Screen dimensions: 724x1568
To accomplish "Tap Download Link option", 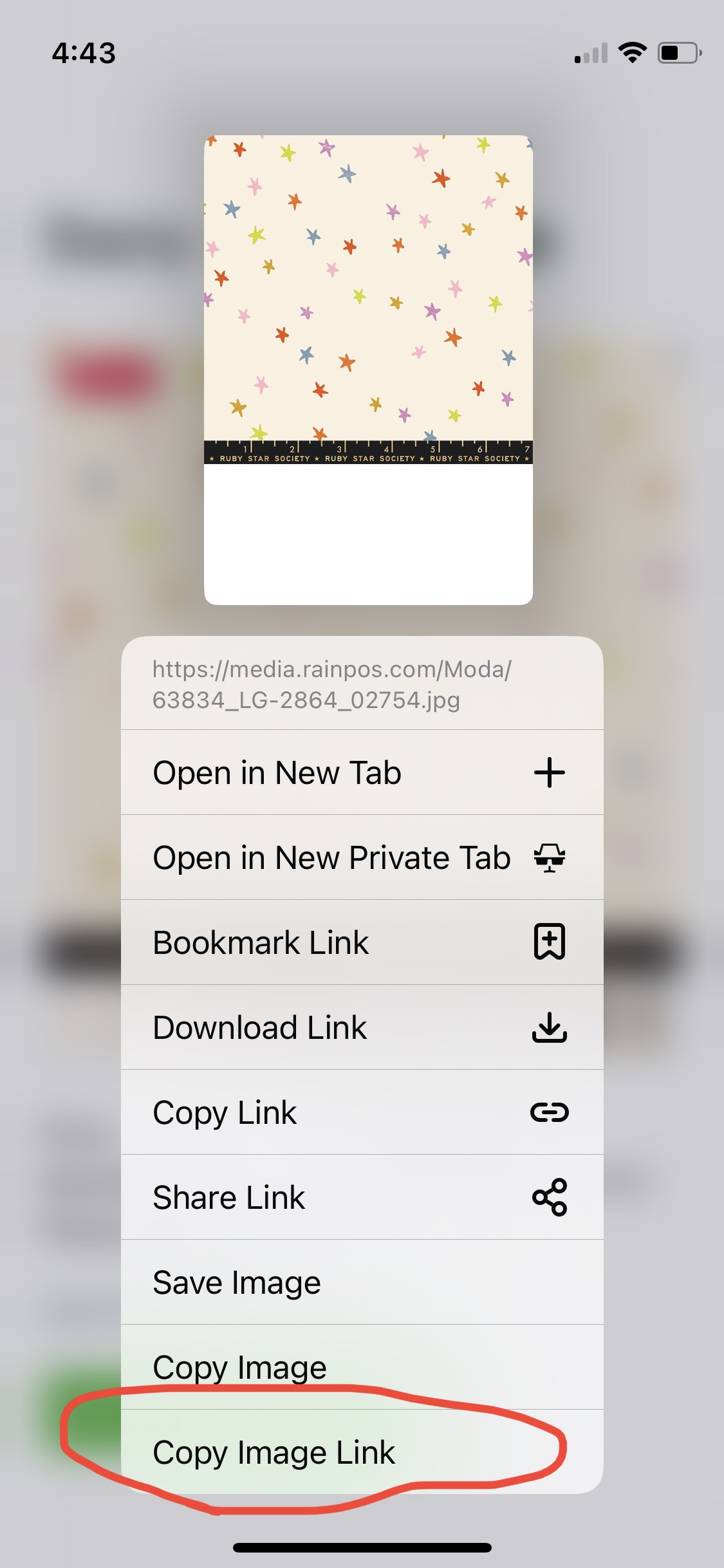I will point(362,1027).
